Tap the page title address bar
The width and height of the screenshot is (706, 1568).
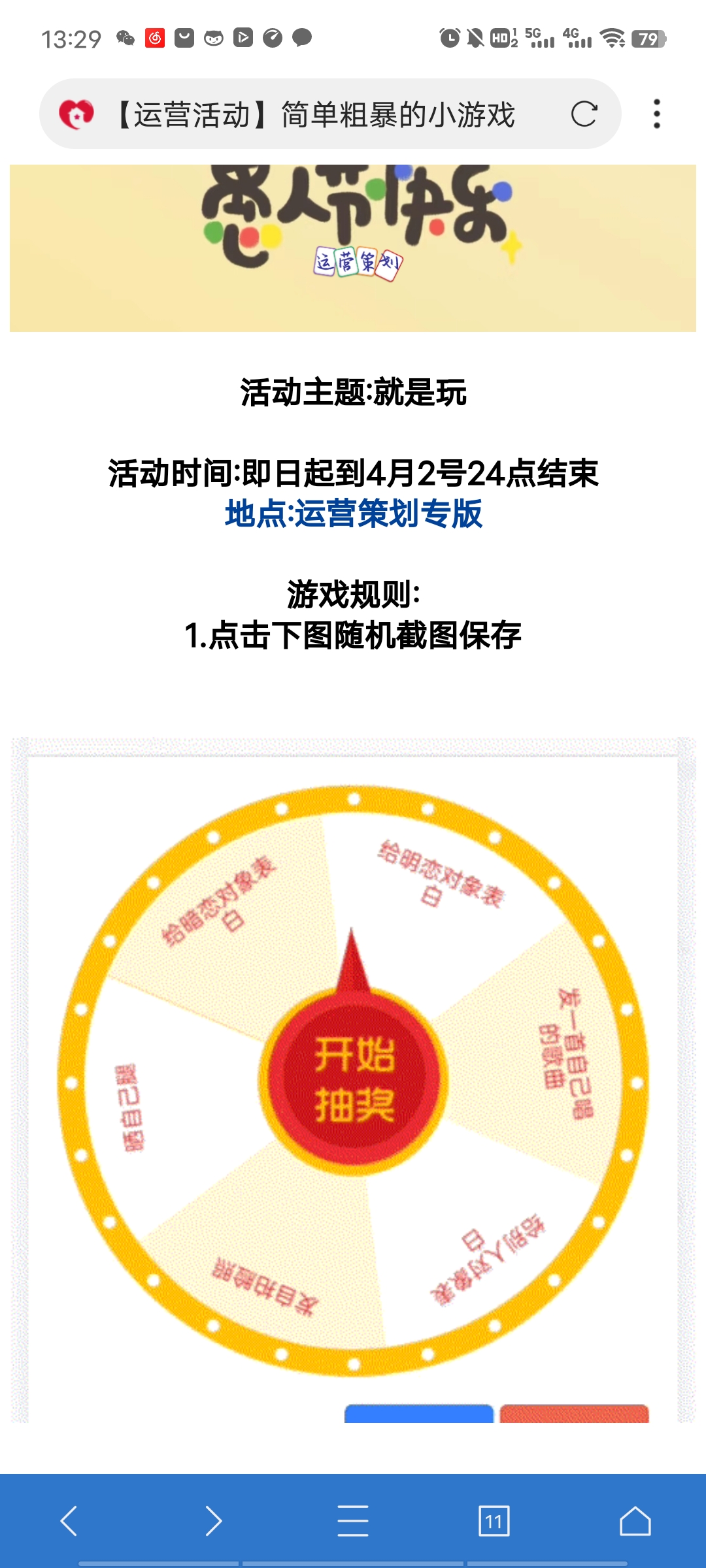coord(314,114)
